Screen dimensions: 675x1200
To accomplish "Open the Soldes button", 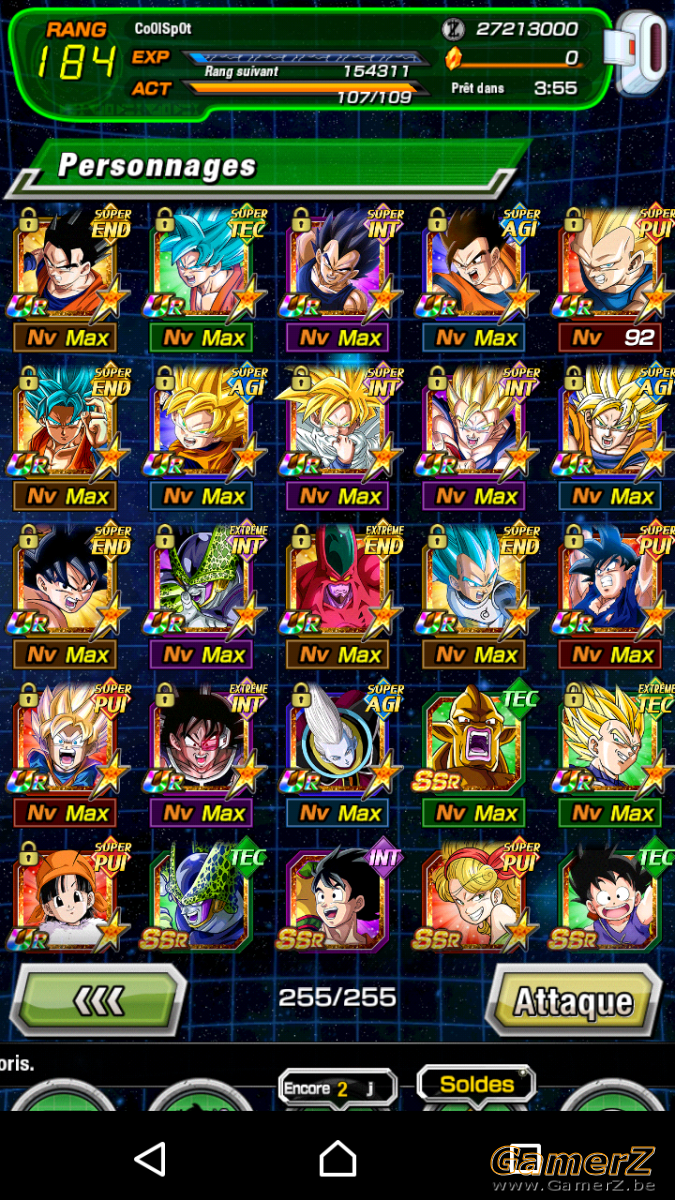I will [476, 1085].
